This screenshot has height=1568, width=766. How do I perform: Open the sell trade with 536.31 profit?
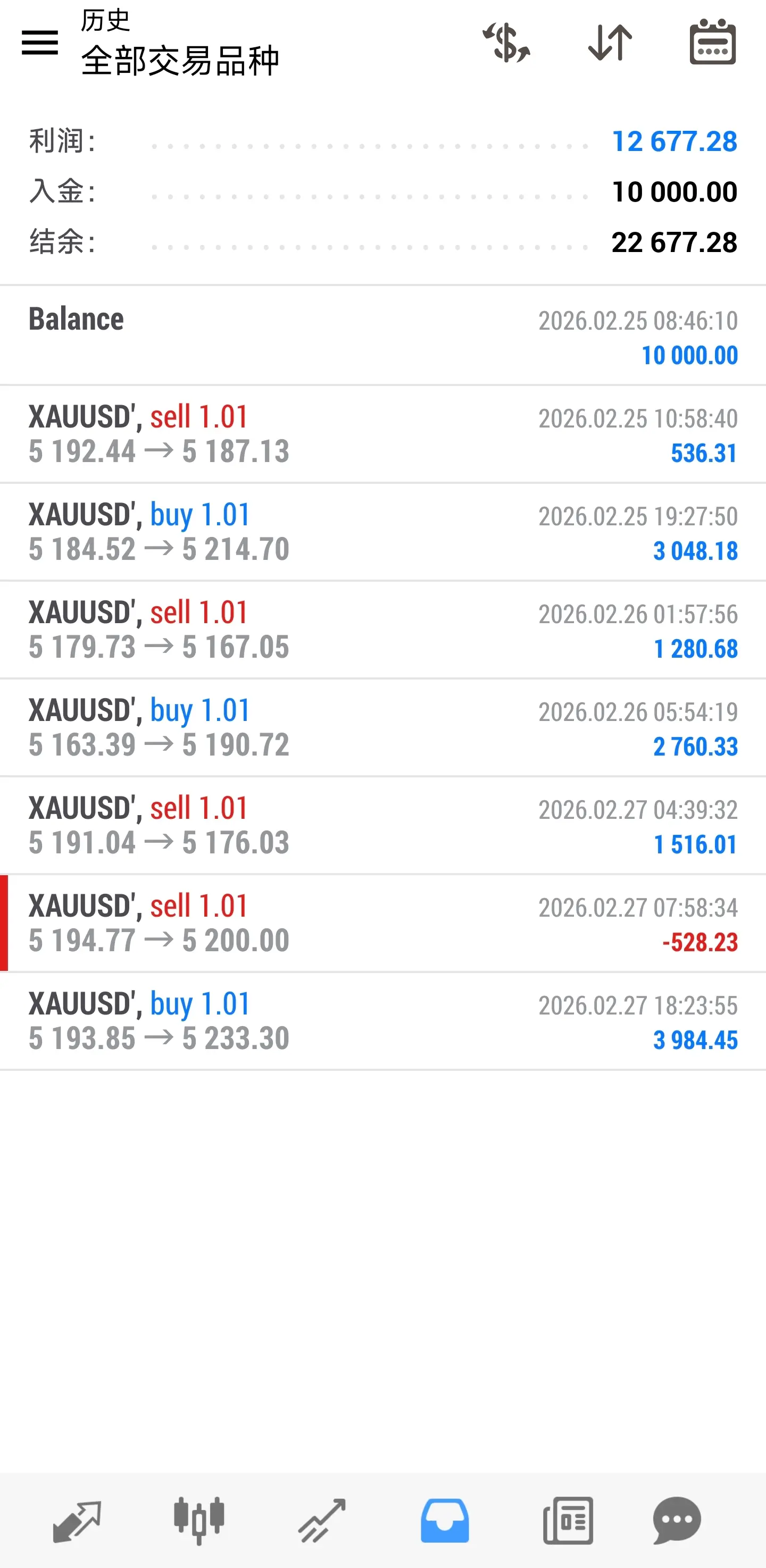(x=383, y=434)
